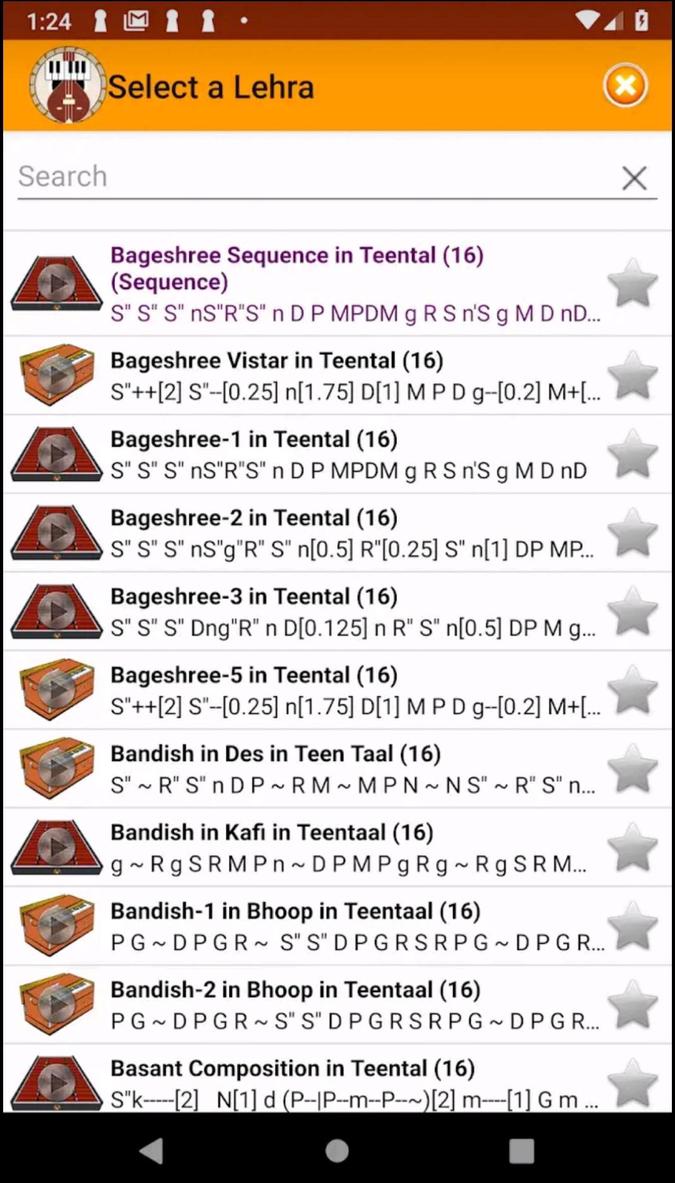Star the Bageshree-2 in Teental lehra

pyautogui.click(x=632, y=533)
